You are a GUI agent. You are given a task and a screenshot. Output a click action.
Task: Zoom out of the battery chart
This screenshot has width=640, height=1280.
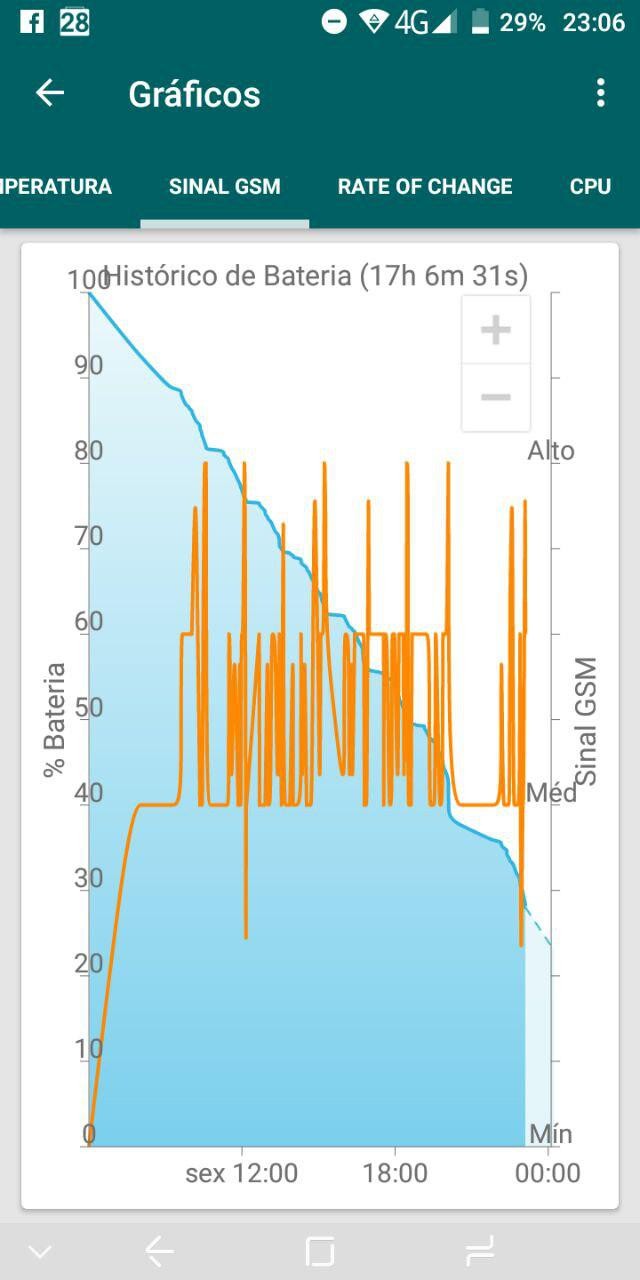click(x=496, y=397)
